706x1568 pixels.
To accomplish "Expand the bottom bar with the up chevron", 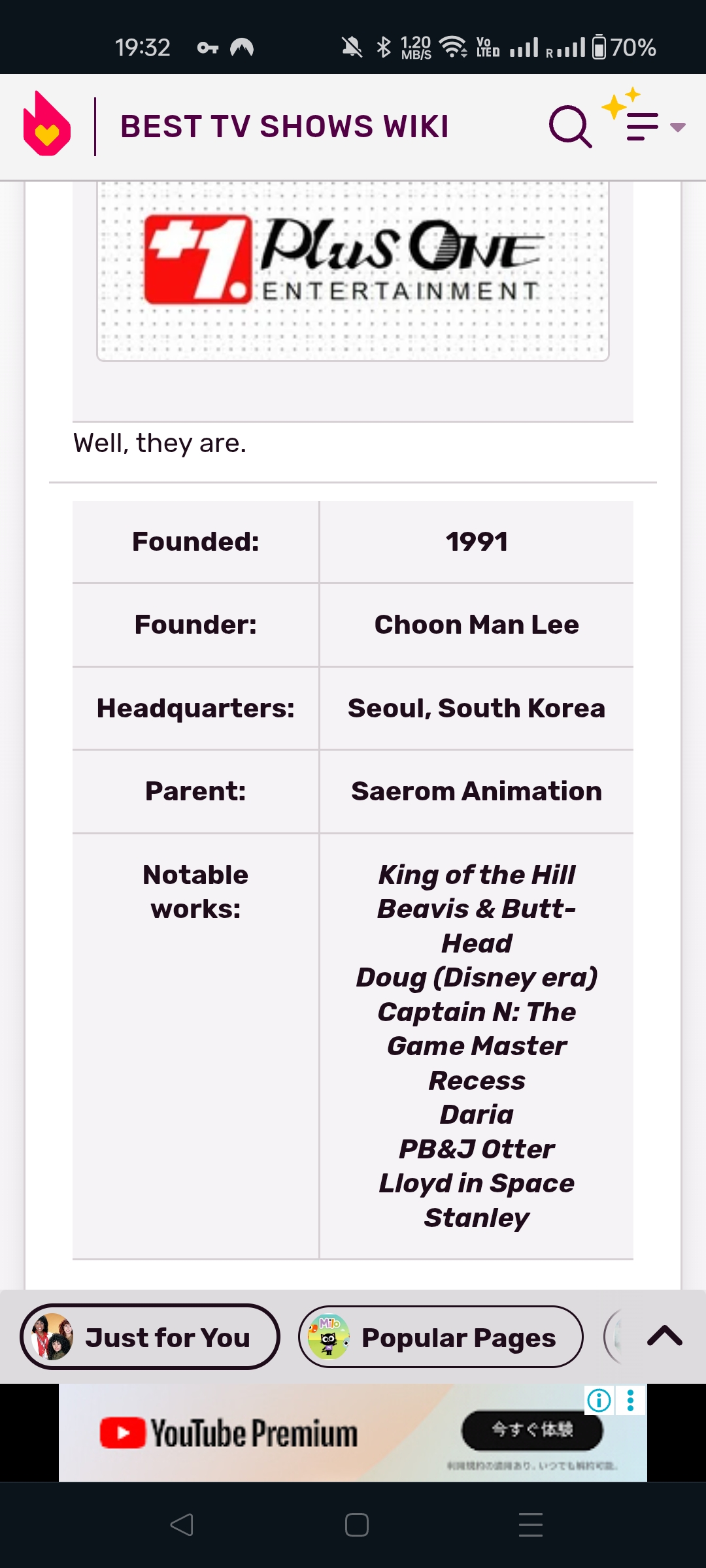I will tap(664, 1337).
